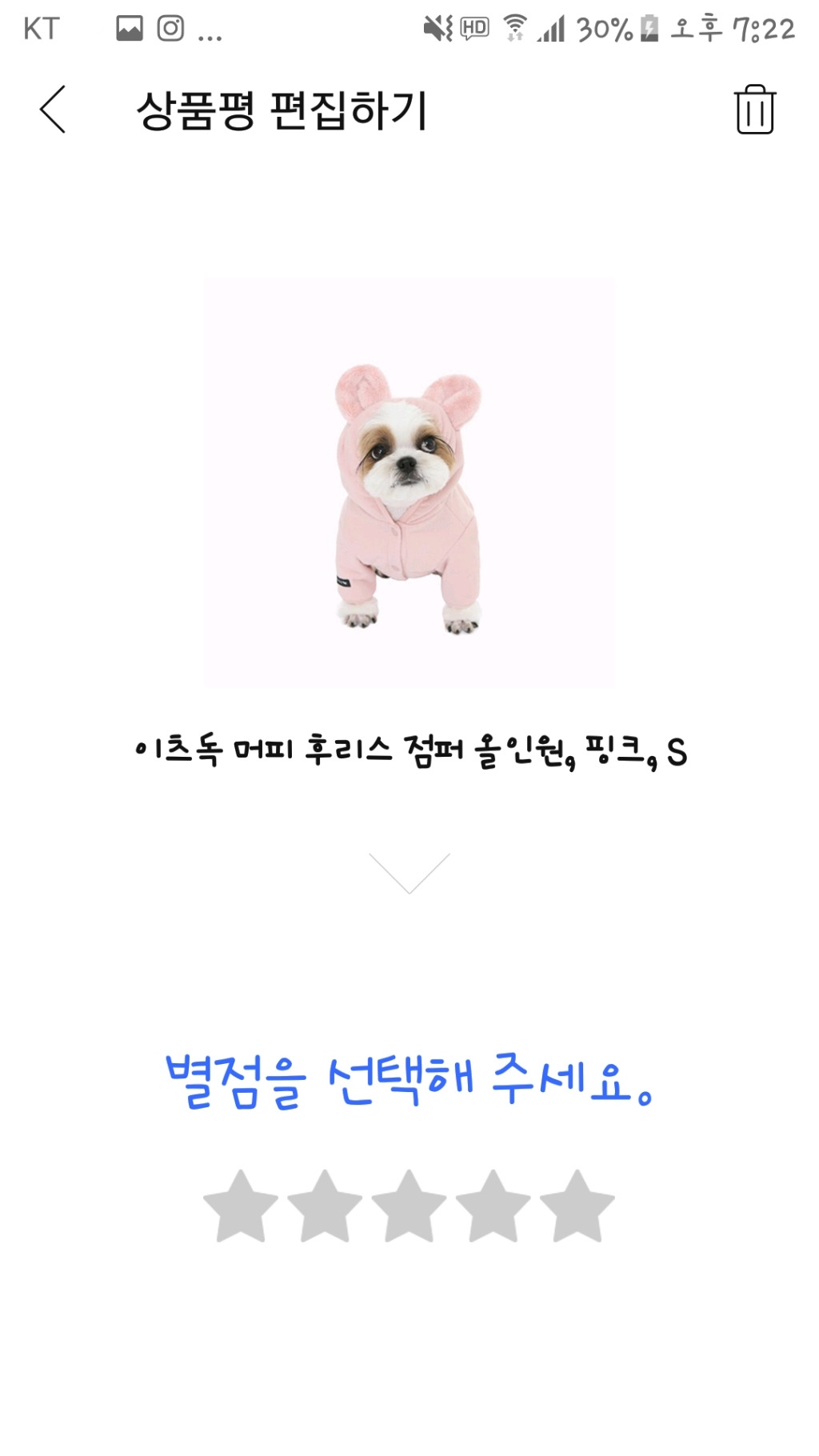
Task: Delete this review with the trash icon
Action: pos(754,110)
